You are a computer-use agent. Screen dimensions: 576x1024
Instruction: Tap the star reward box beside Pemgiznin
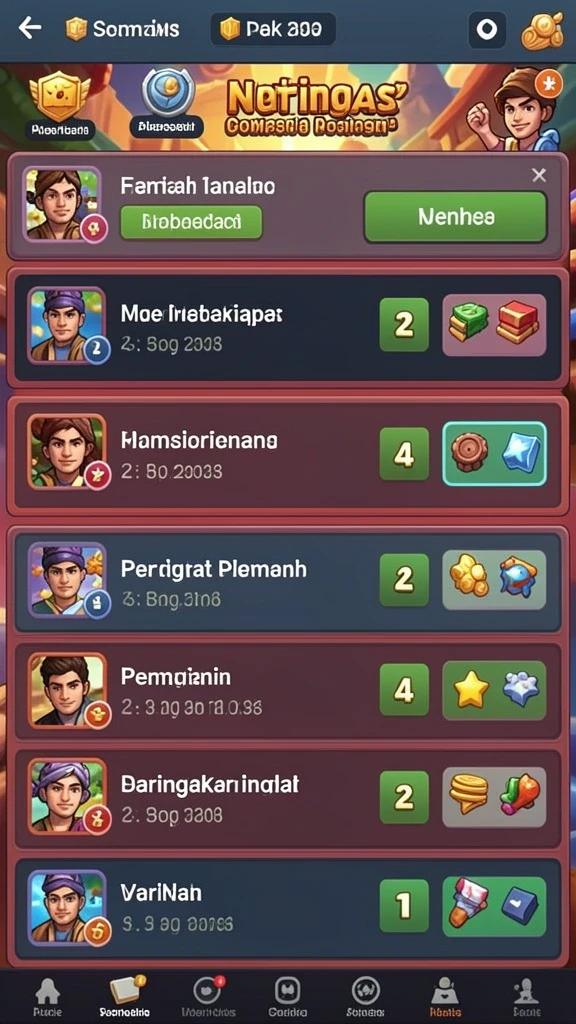494,690
